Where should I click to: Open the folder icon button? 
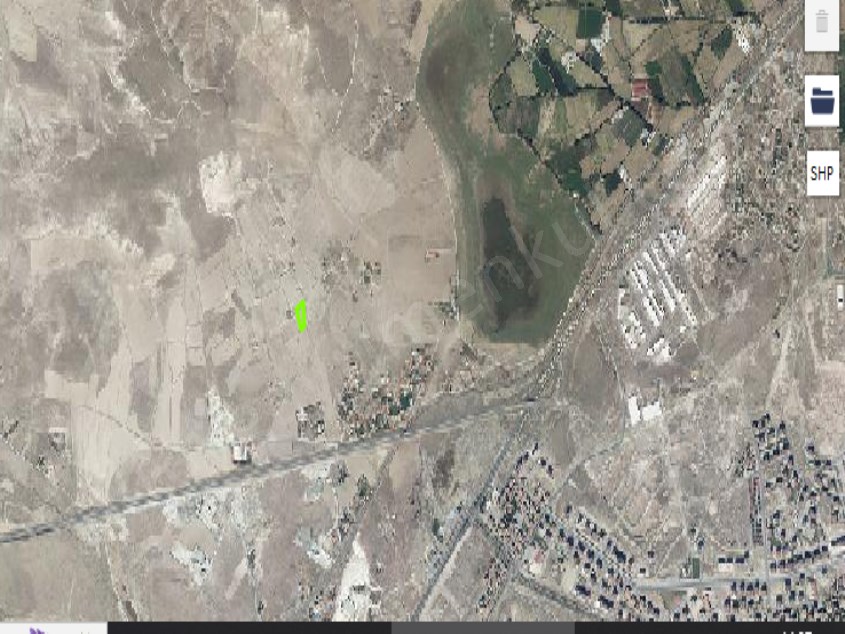click(x=821, y=100)
